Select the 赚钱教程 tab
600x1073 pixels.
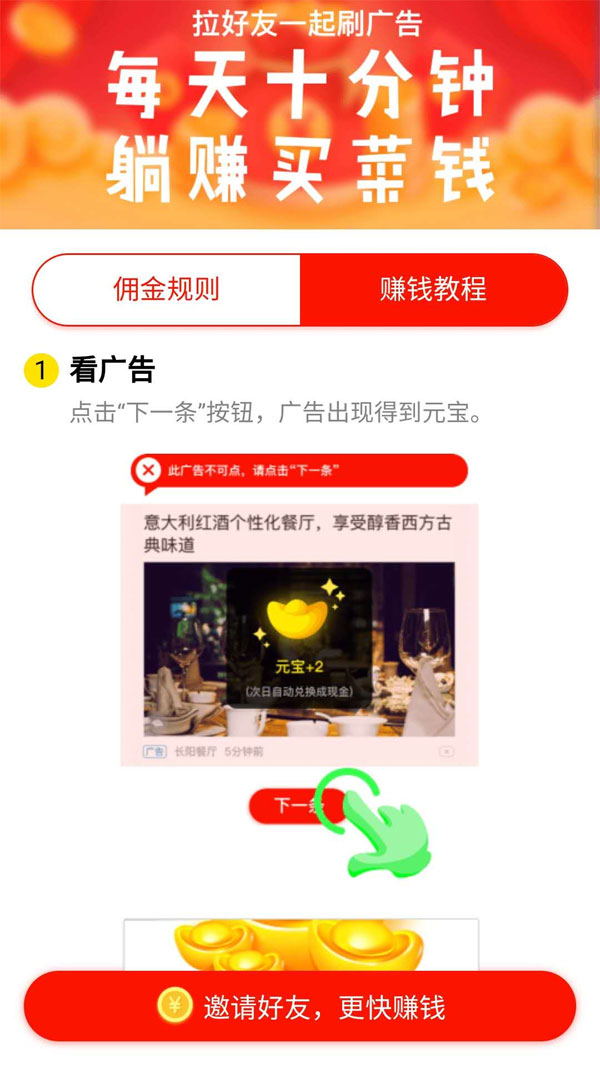pos(433,290)
